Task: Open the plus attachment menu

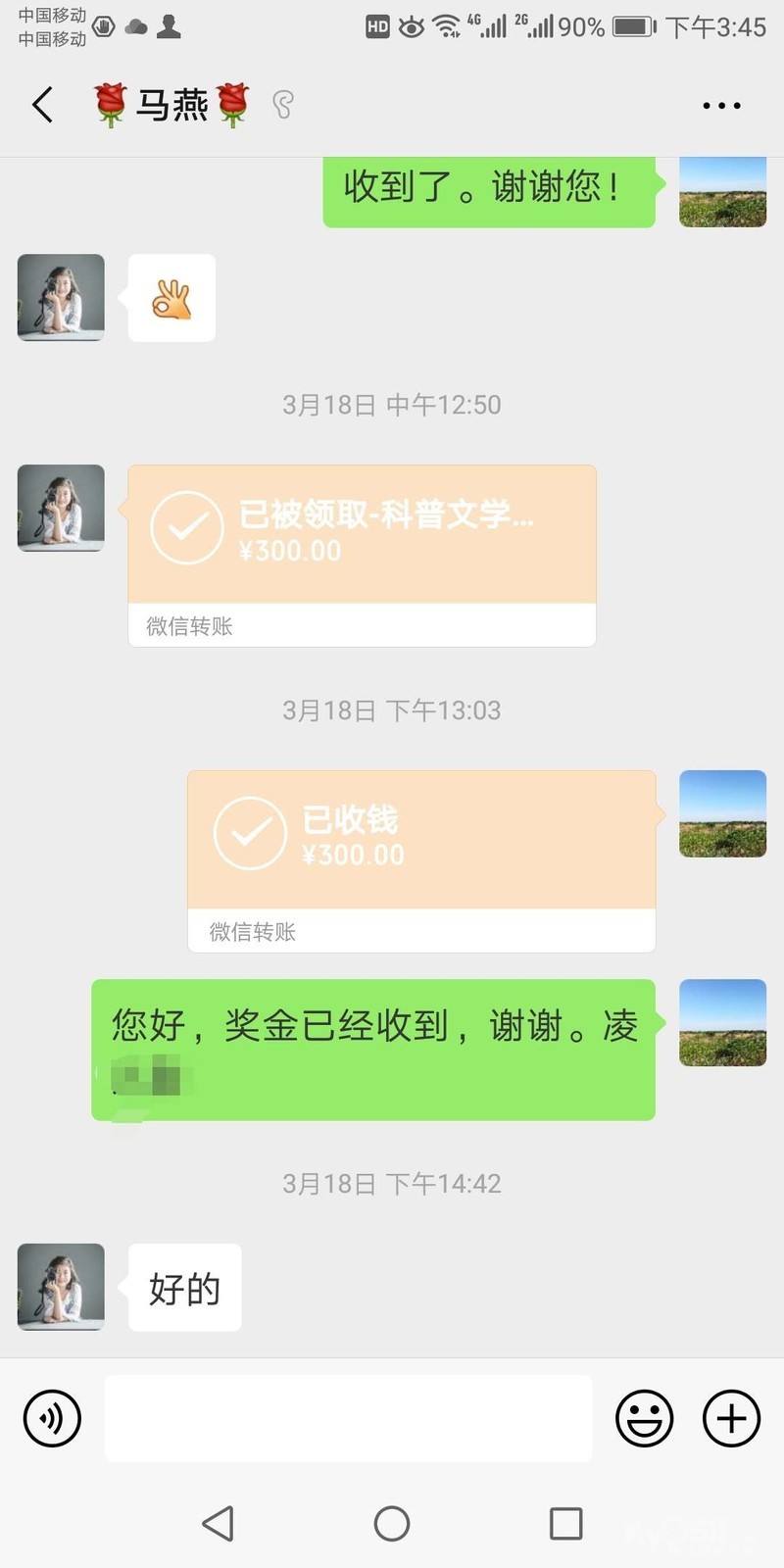Action: pos(731,1418)
